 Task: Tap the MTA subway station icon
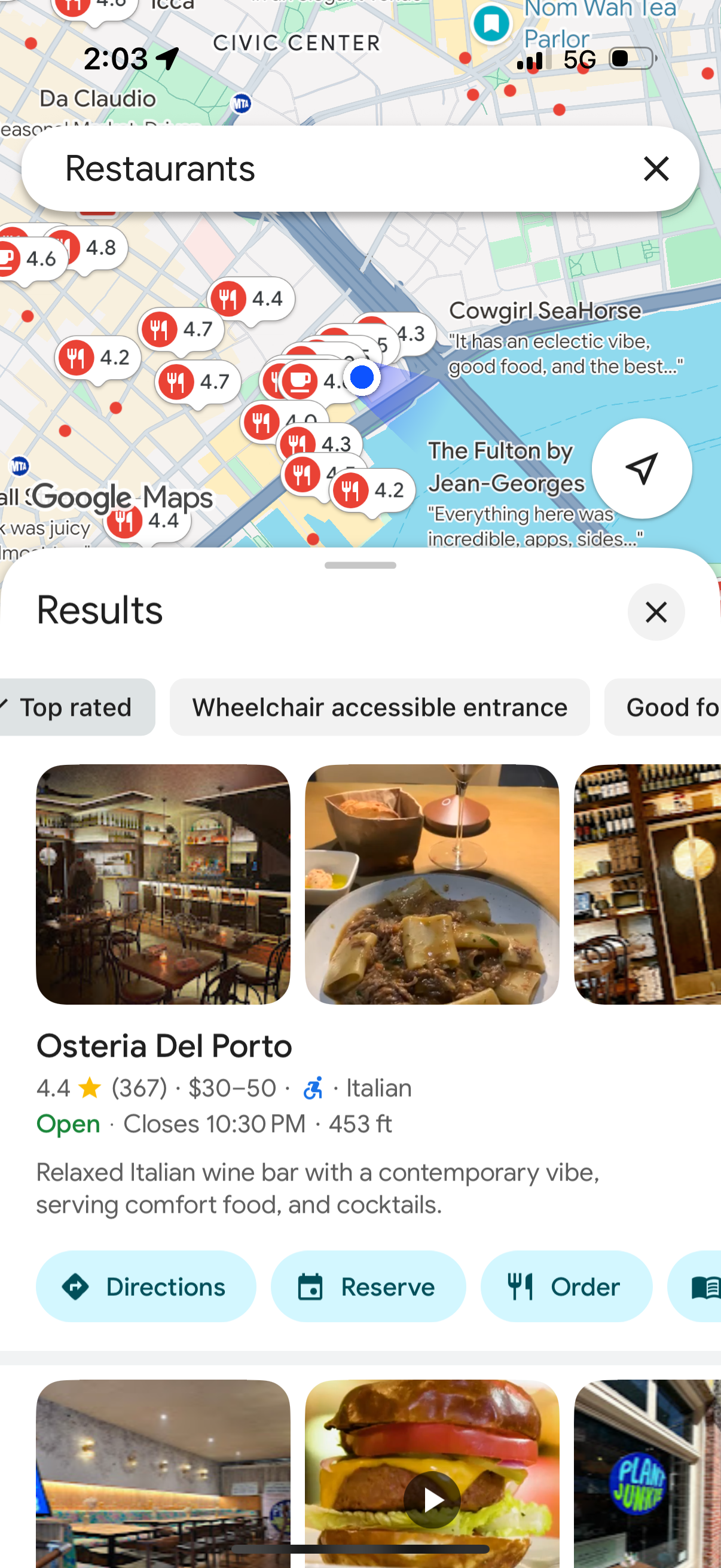[242, 102]
